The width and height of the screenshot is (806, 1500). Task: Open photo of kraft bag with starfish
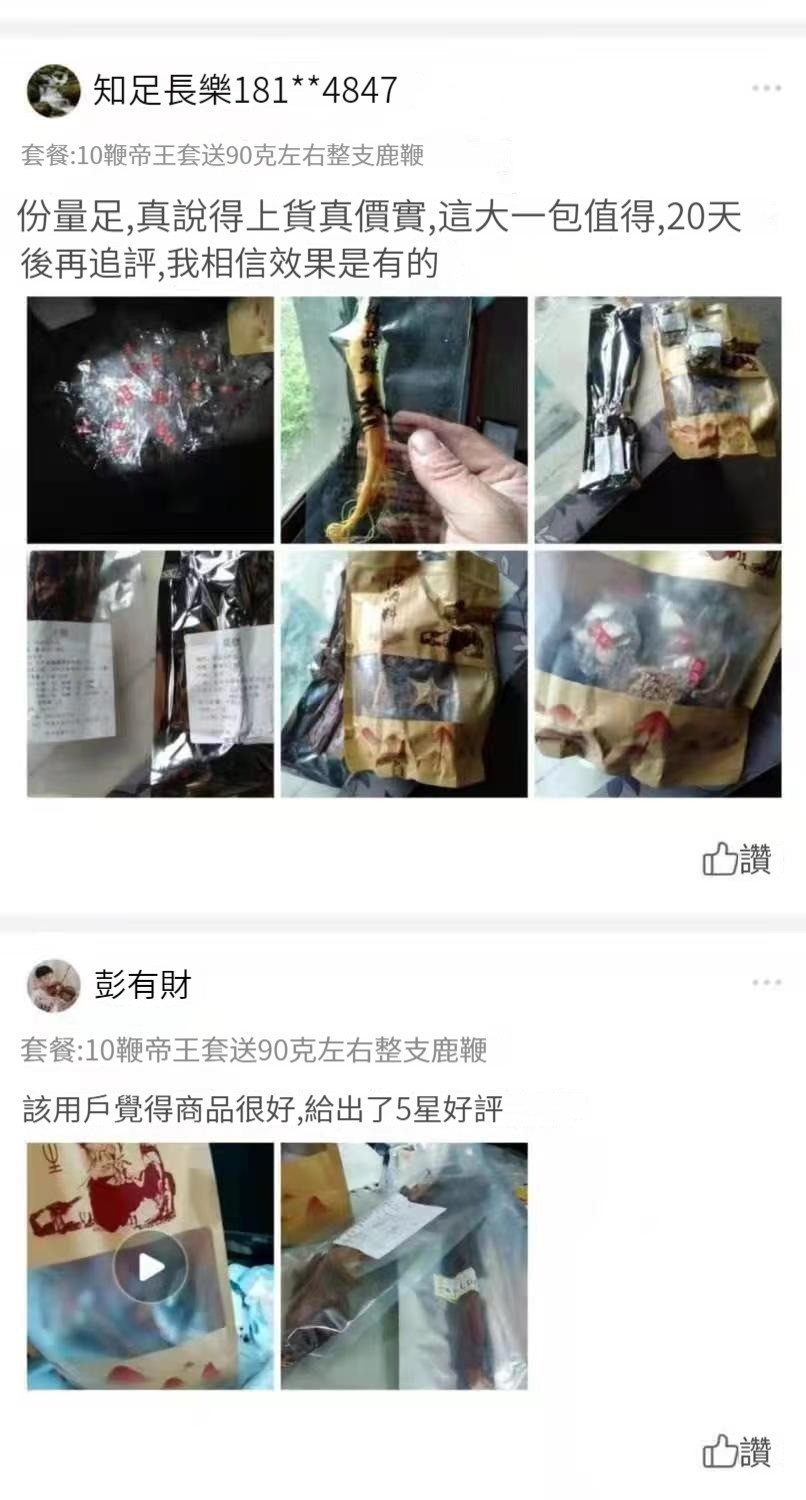403,673
